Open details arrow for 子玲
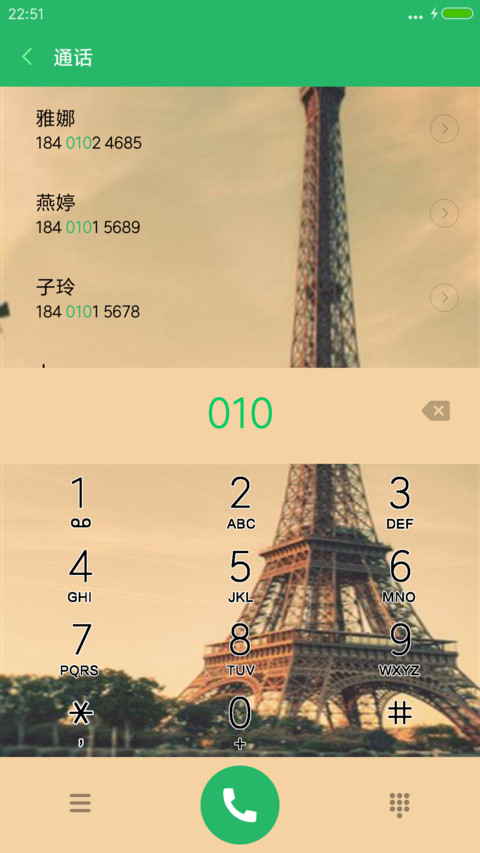 [x=444, y=298]
